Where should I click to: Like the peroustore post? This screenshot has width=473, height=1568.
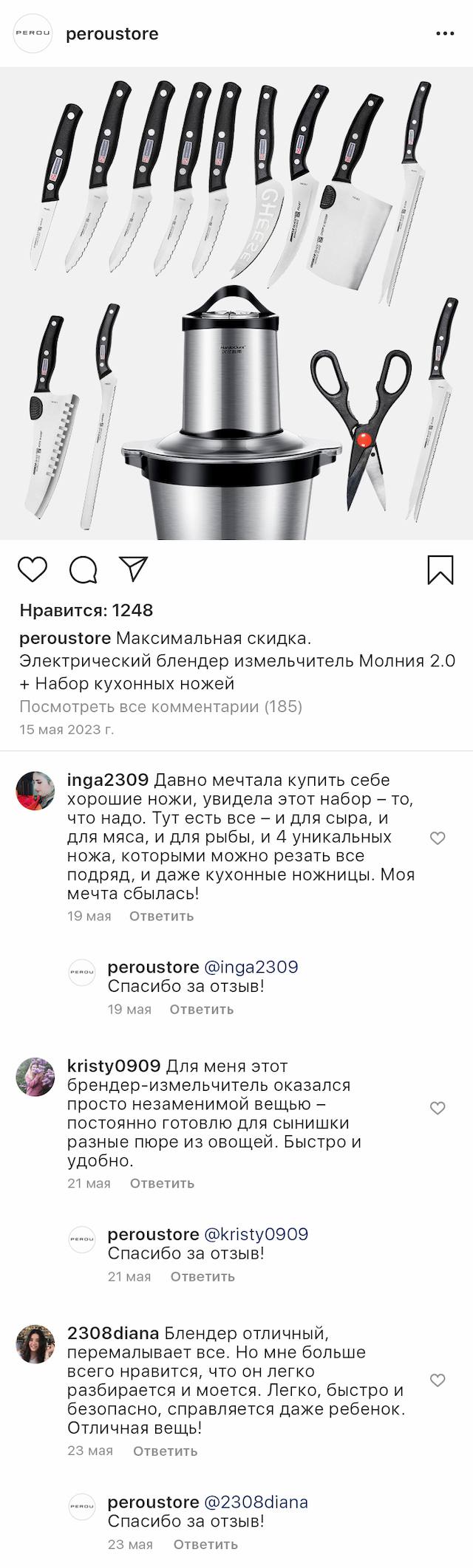[x=33, y=569]
